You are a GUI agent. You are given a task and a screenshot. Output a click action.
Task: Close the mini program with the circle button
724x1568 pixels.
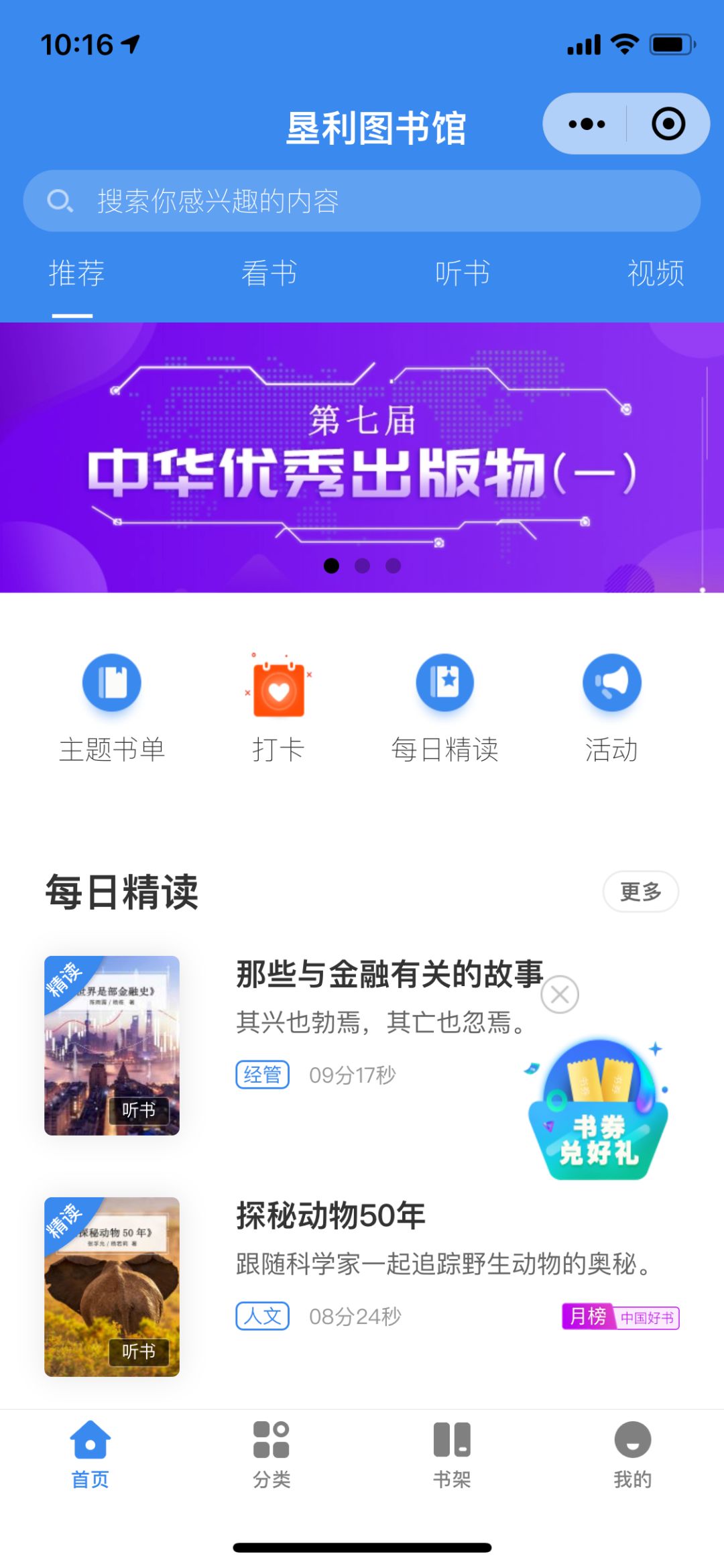[x=668, y=124]
